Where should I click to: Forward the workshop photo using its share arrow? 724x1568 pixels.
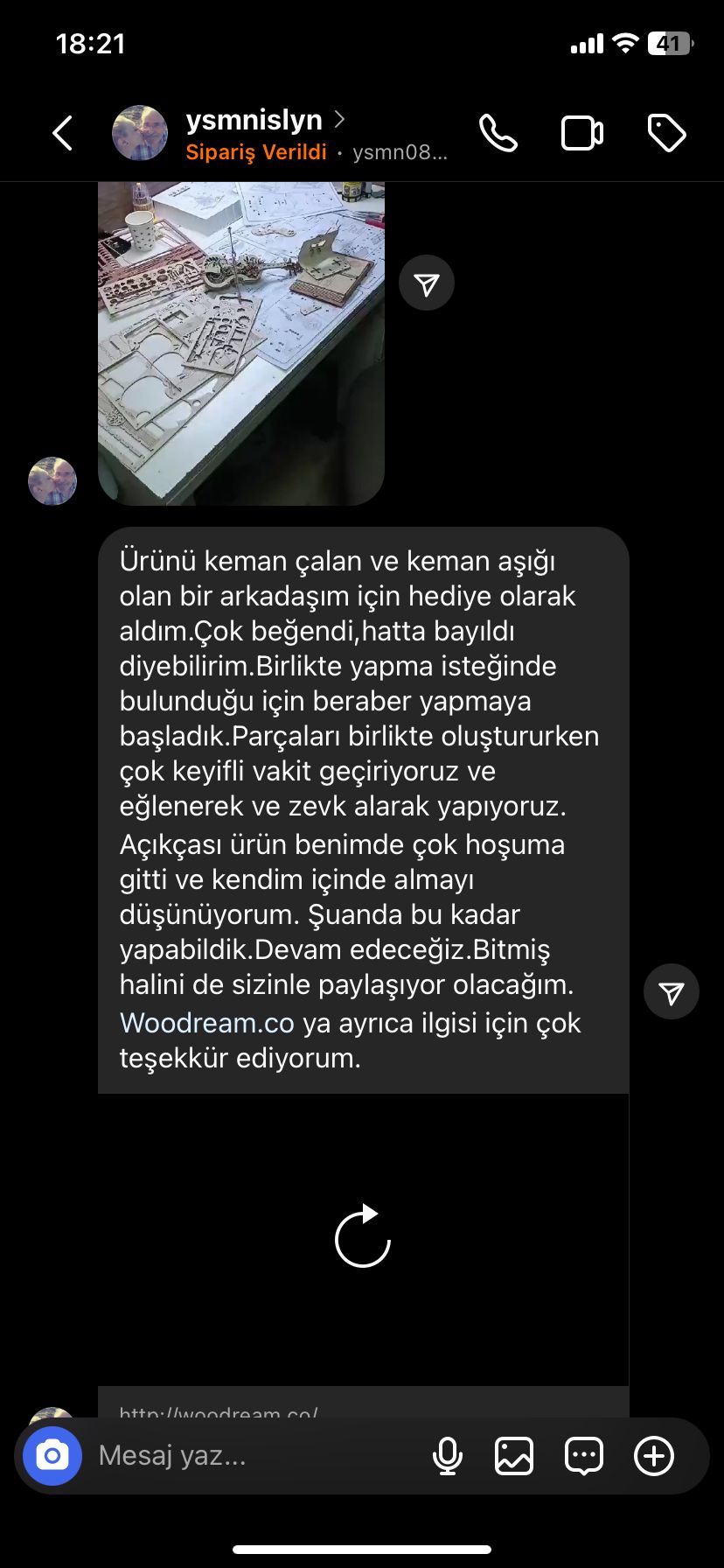pyautogui.click(x=427, y=282)
